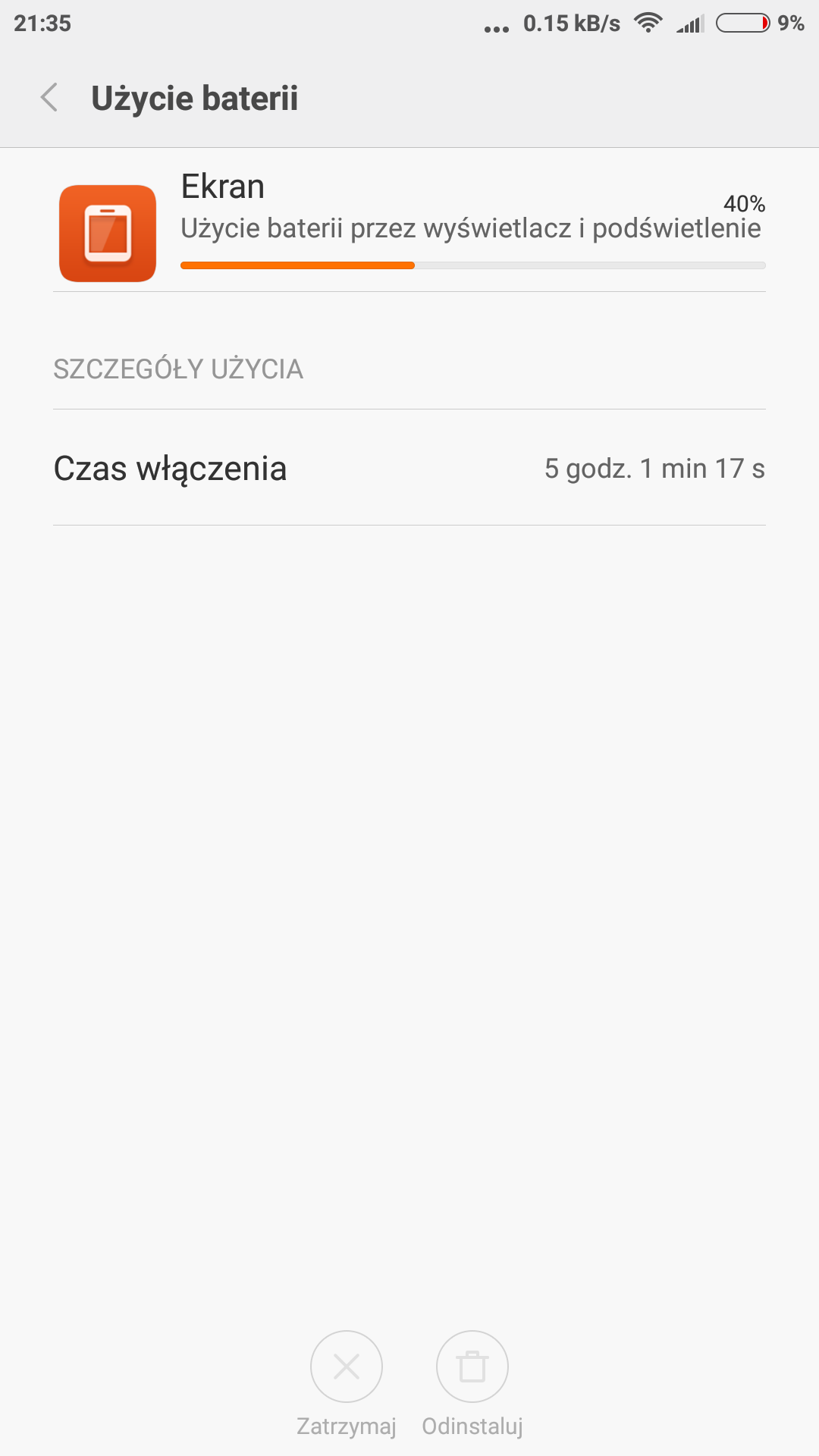Tap the Zatrzymaj stop button
Image resolution: width=819 pixels, height=1456 pixels.
coord(347,1367)
